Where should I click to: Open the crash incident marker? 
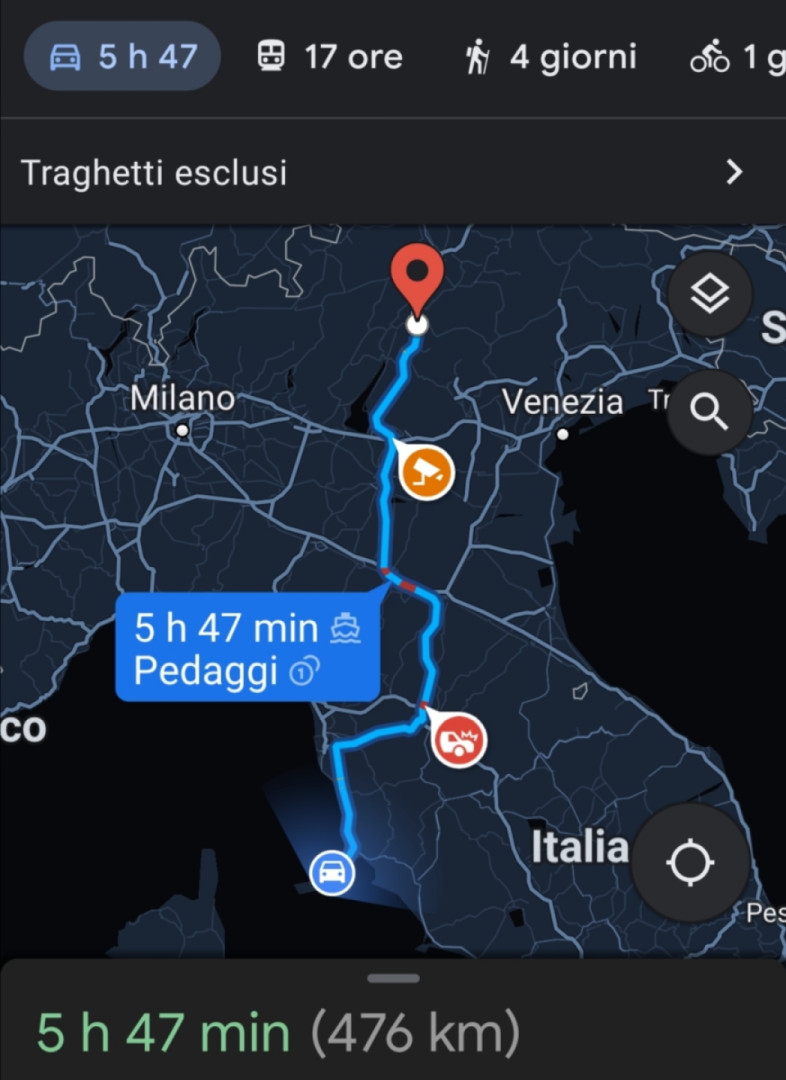pyautogui.click(x=460, y=741)
